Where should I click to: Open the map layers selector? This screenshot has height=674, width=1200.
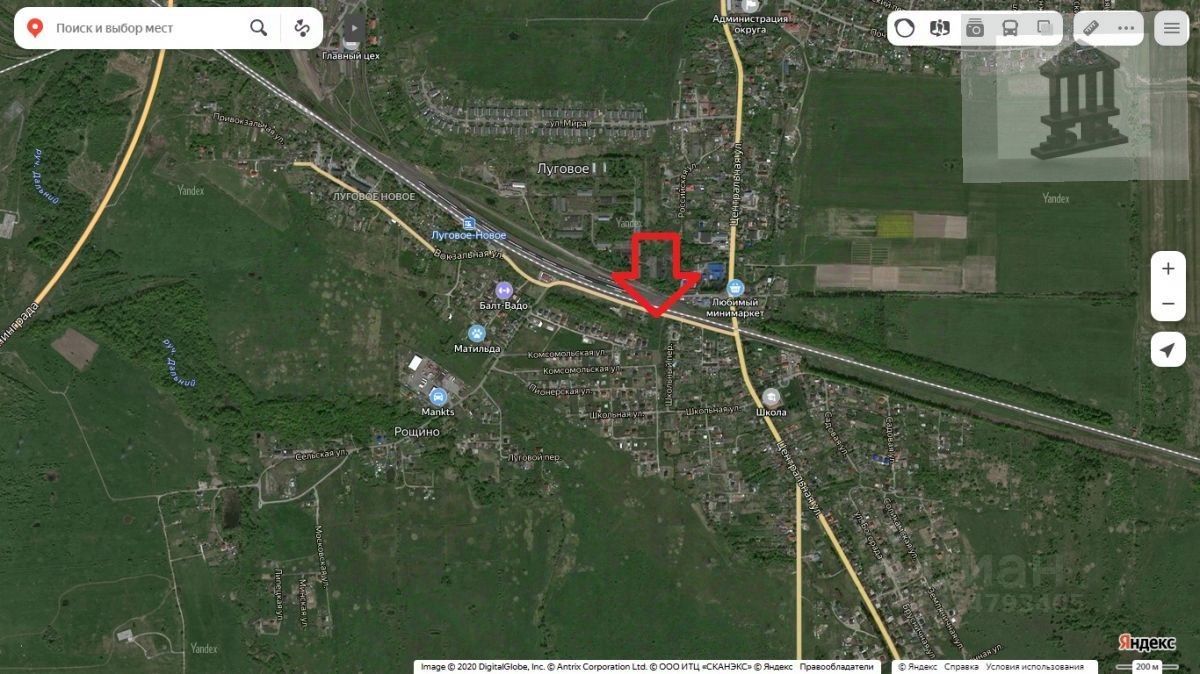tap(1045, 28)
